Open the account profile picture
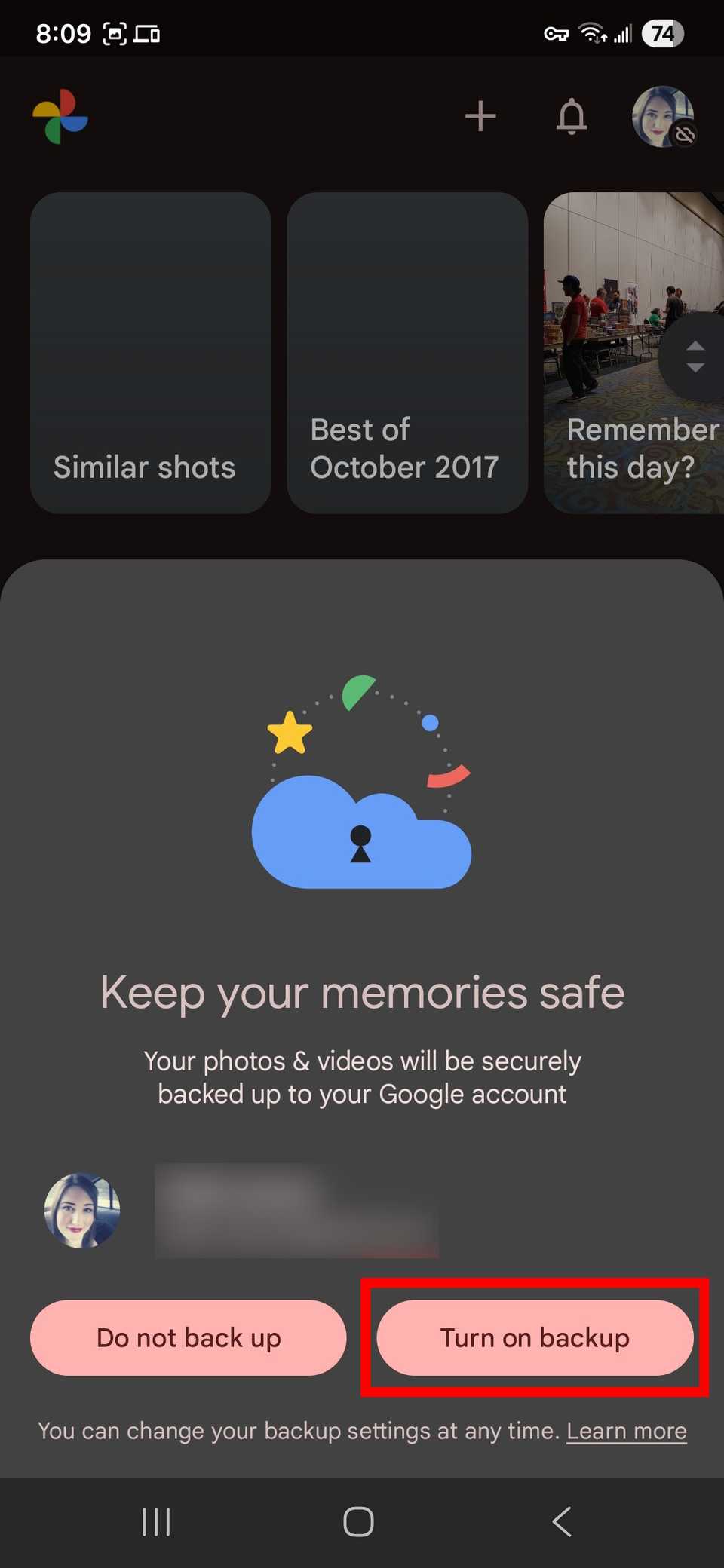 pos(663,117)
